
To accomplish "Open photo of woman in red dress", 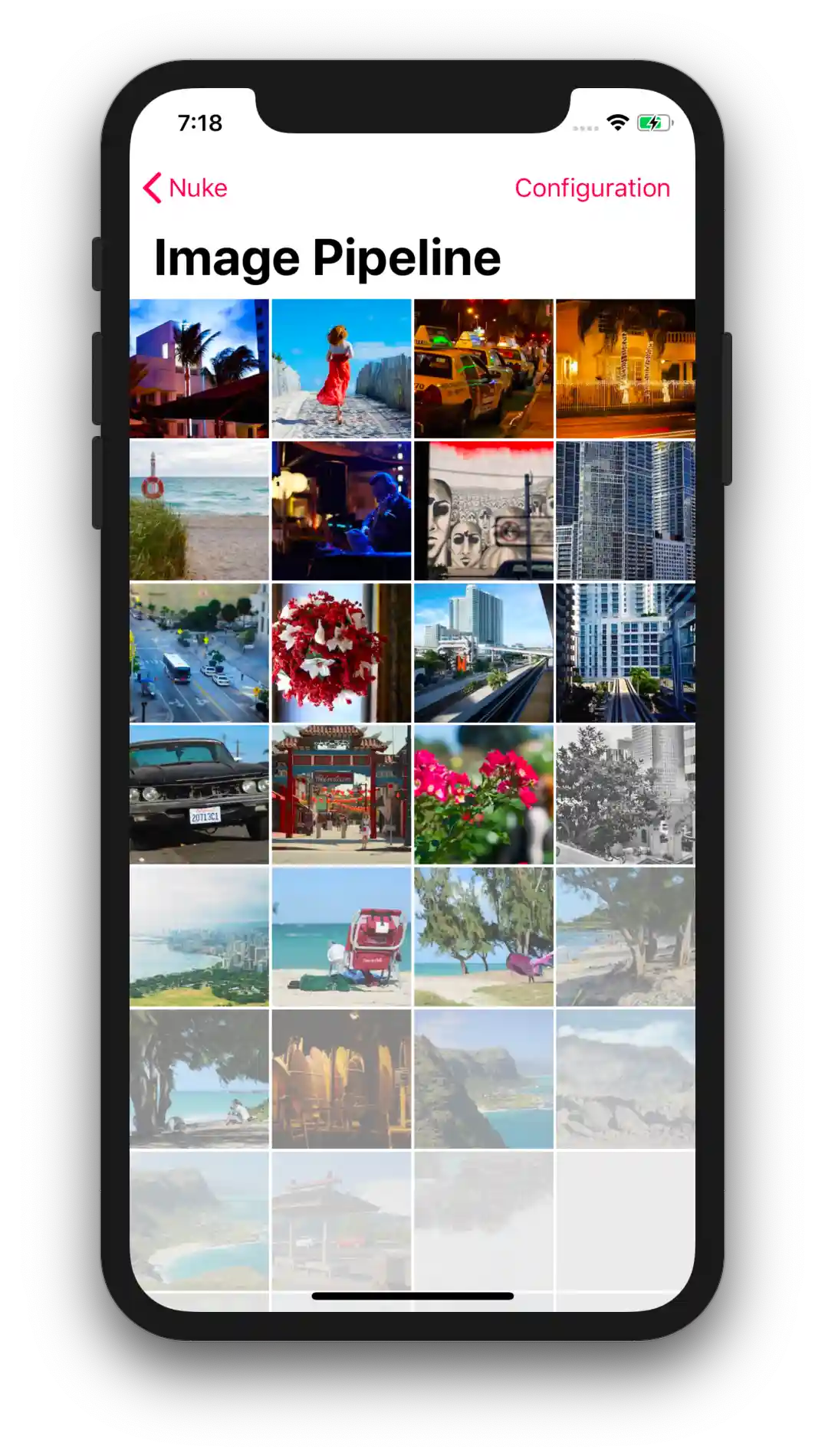I will pos(341,369).
